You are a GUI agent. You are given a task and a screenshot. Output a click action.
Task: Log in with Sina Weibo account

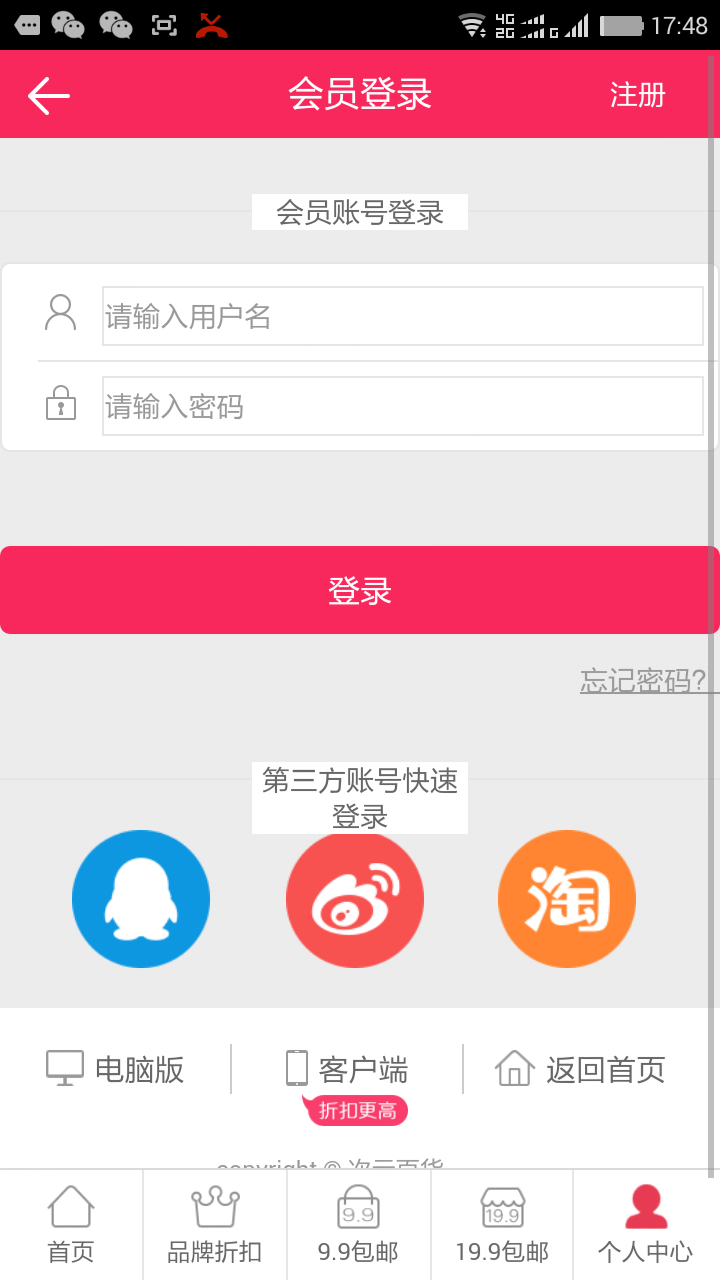[355, 898]
